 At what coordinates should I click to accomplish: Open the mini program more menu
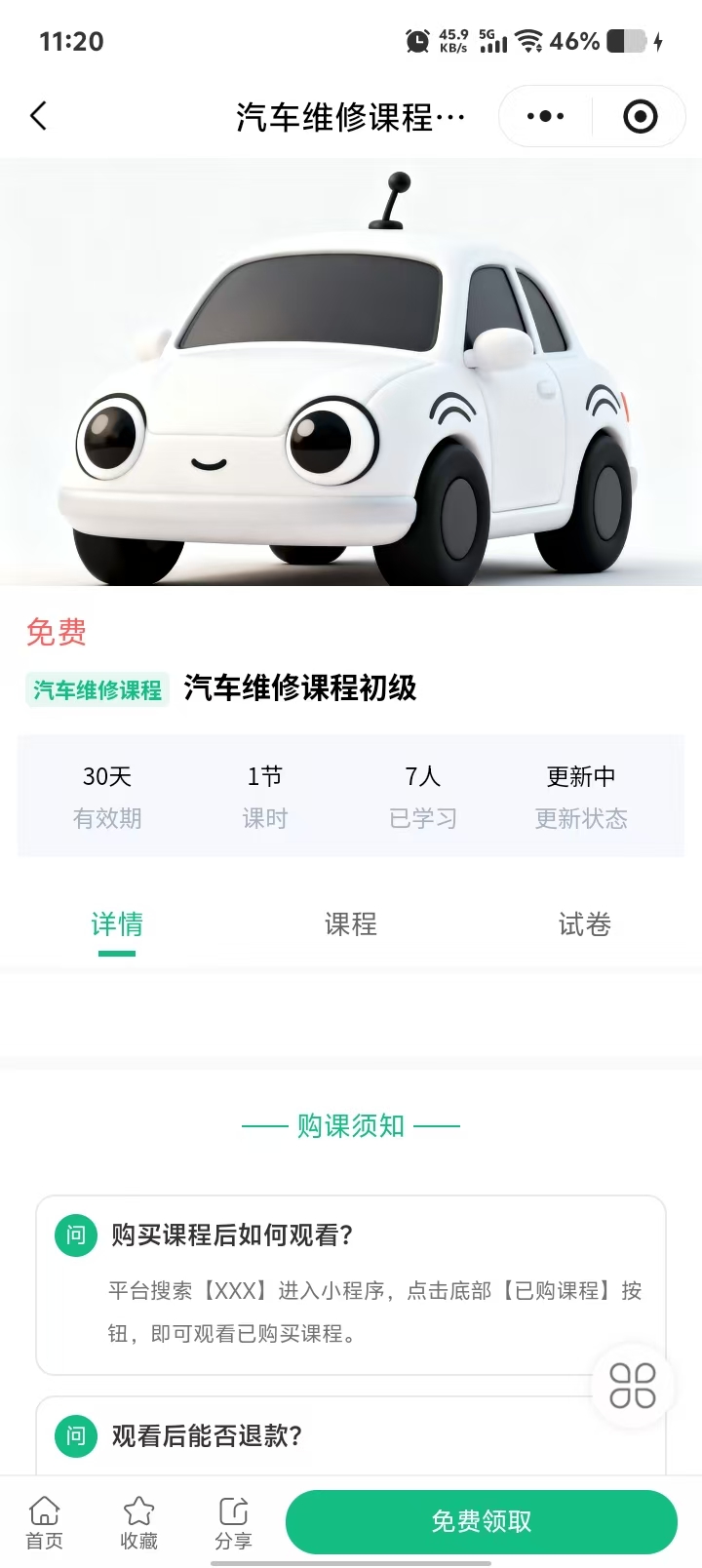(x=545, y=116)
